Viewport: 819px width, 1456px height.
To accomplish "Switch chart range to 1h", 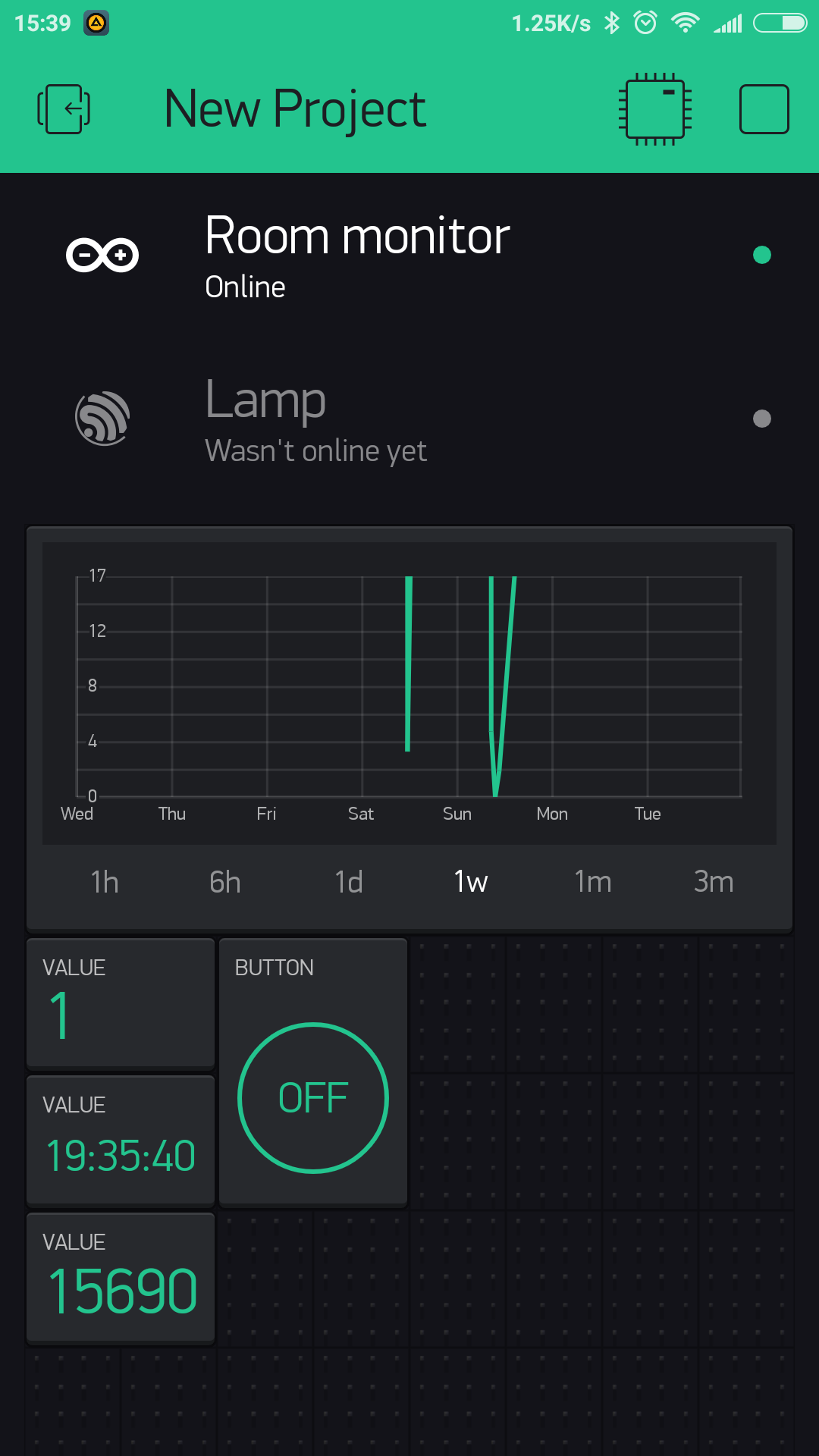I will coord(105,882).
